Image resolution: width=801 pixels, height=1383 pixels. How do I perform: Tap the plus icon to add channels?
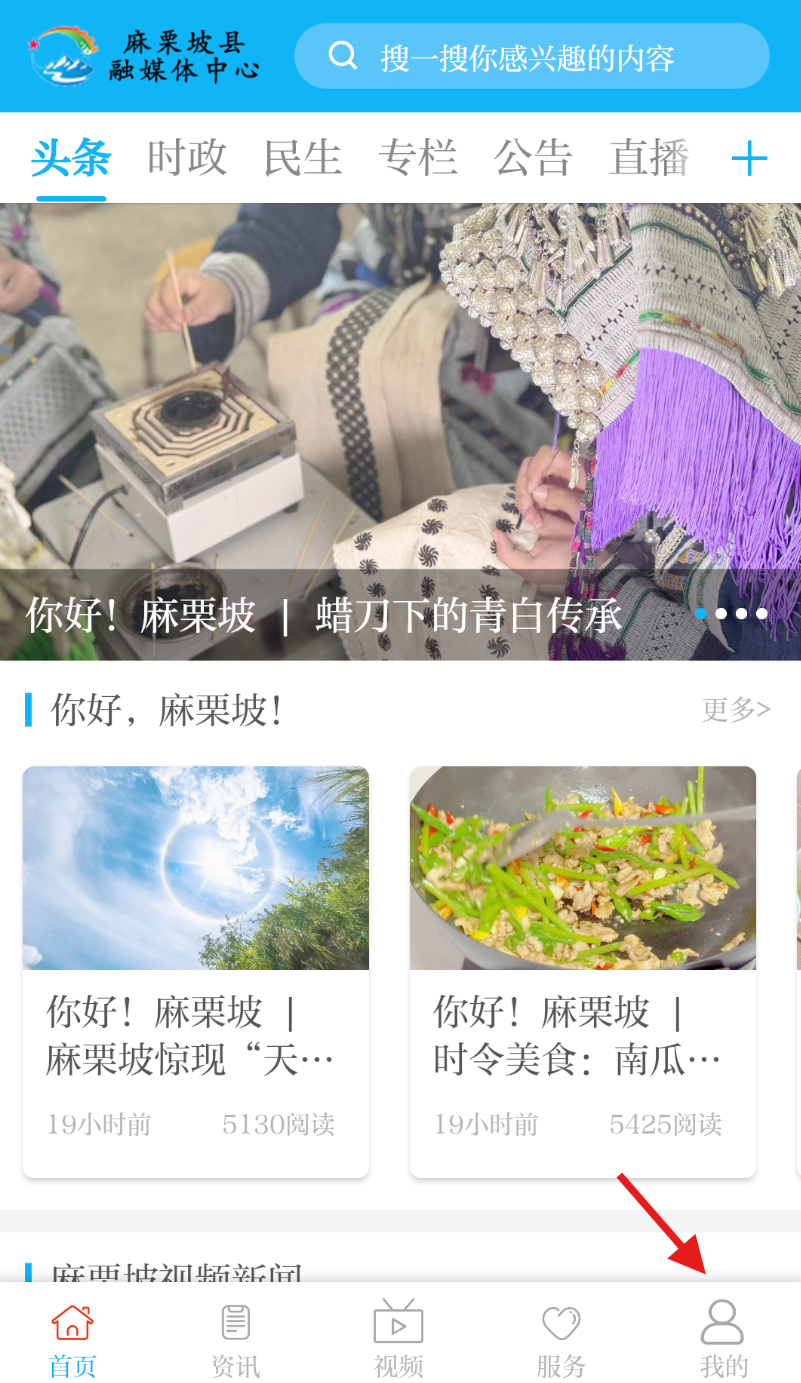[x=749, y=158]
